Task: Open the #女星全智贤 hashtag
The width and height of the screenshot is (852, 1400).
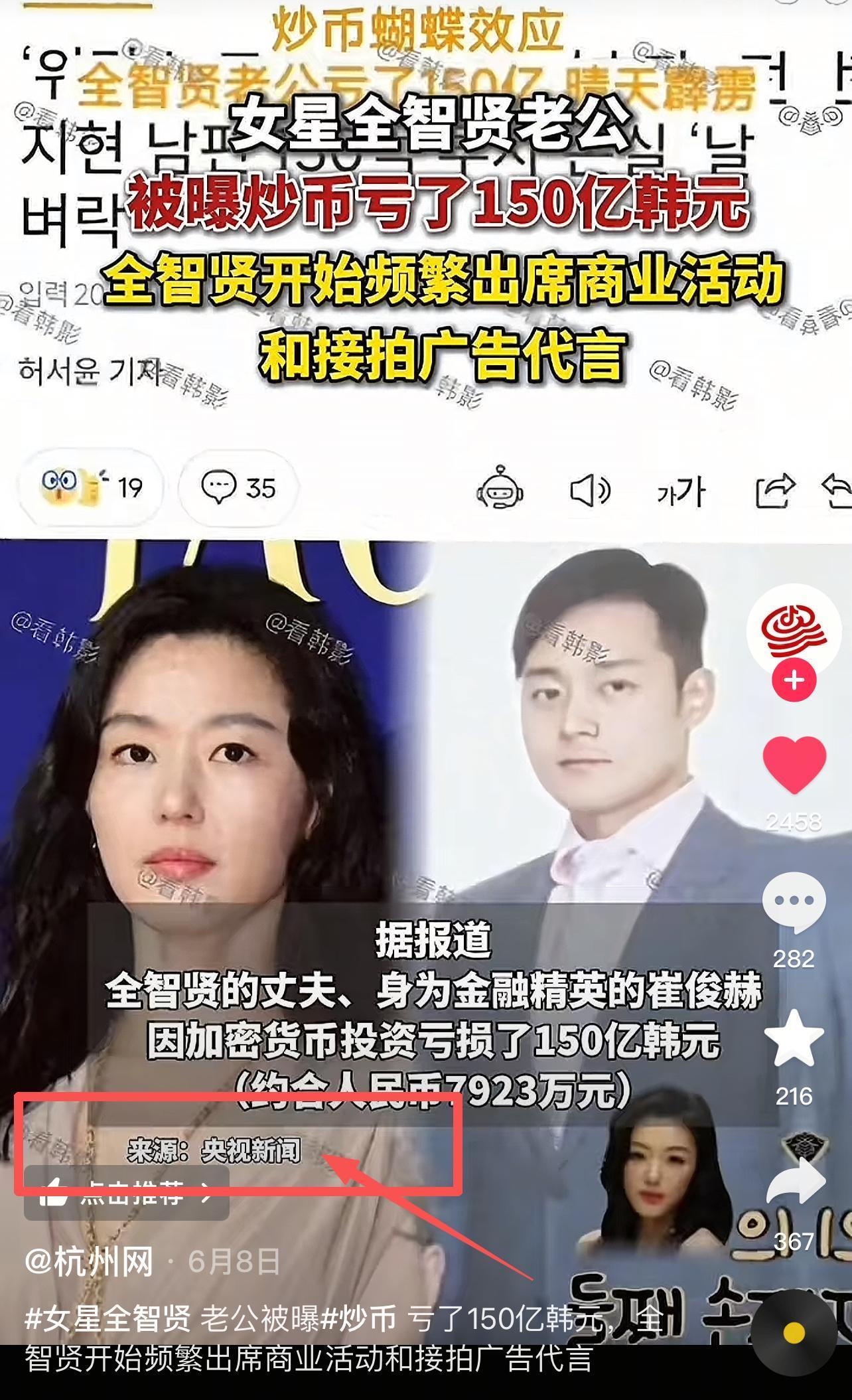Action: [107, 1318]
